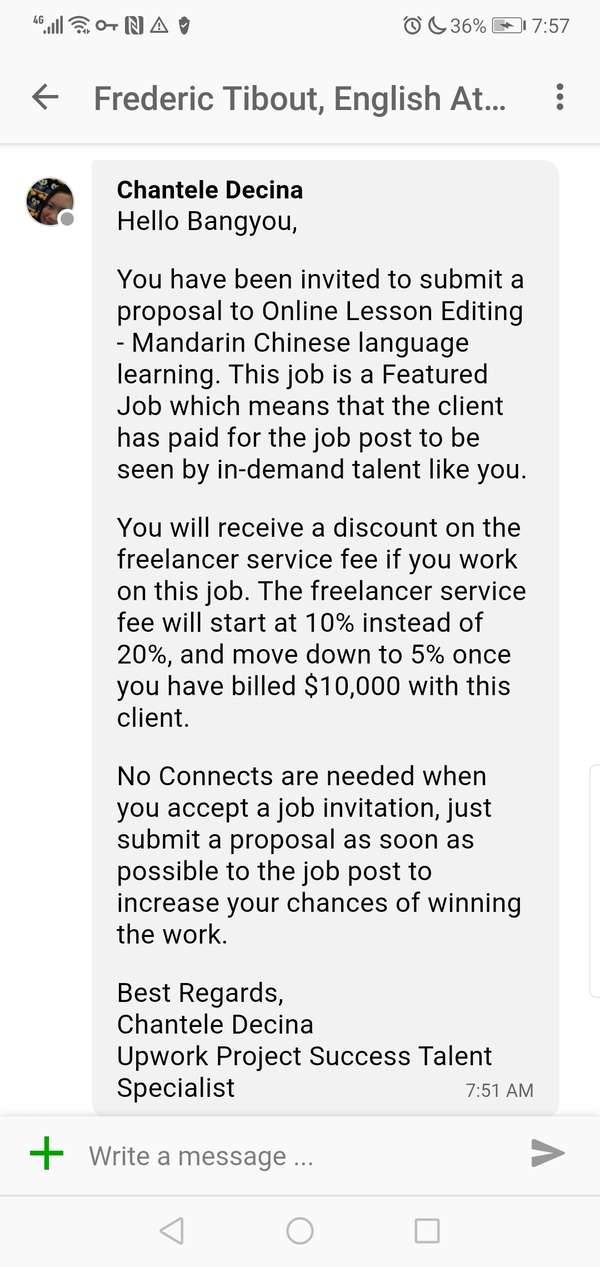Tap the green plus attachment icon
Viewport: 600px width, 1267px height.
pyautogui.click(x=46, y=1154)
